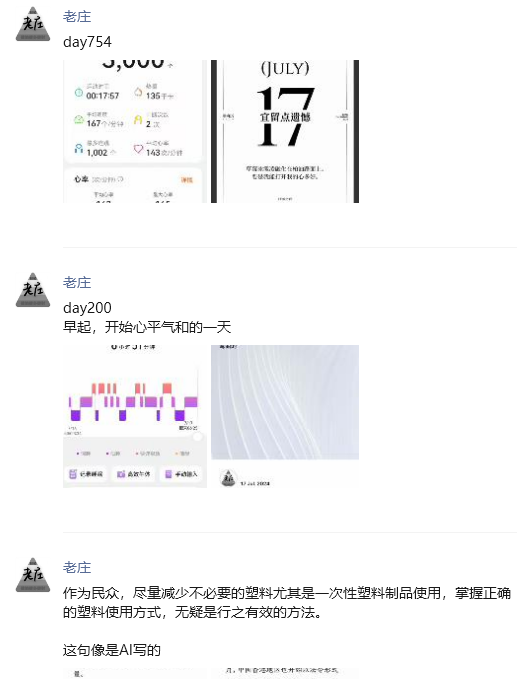
Task: View the July 17 calendar image
Action: pyautogui.click(x=285, y=131)
